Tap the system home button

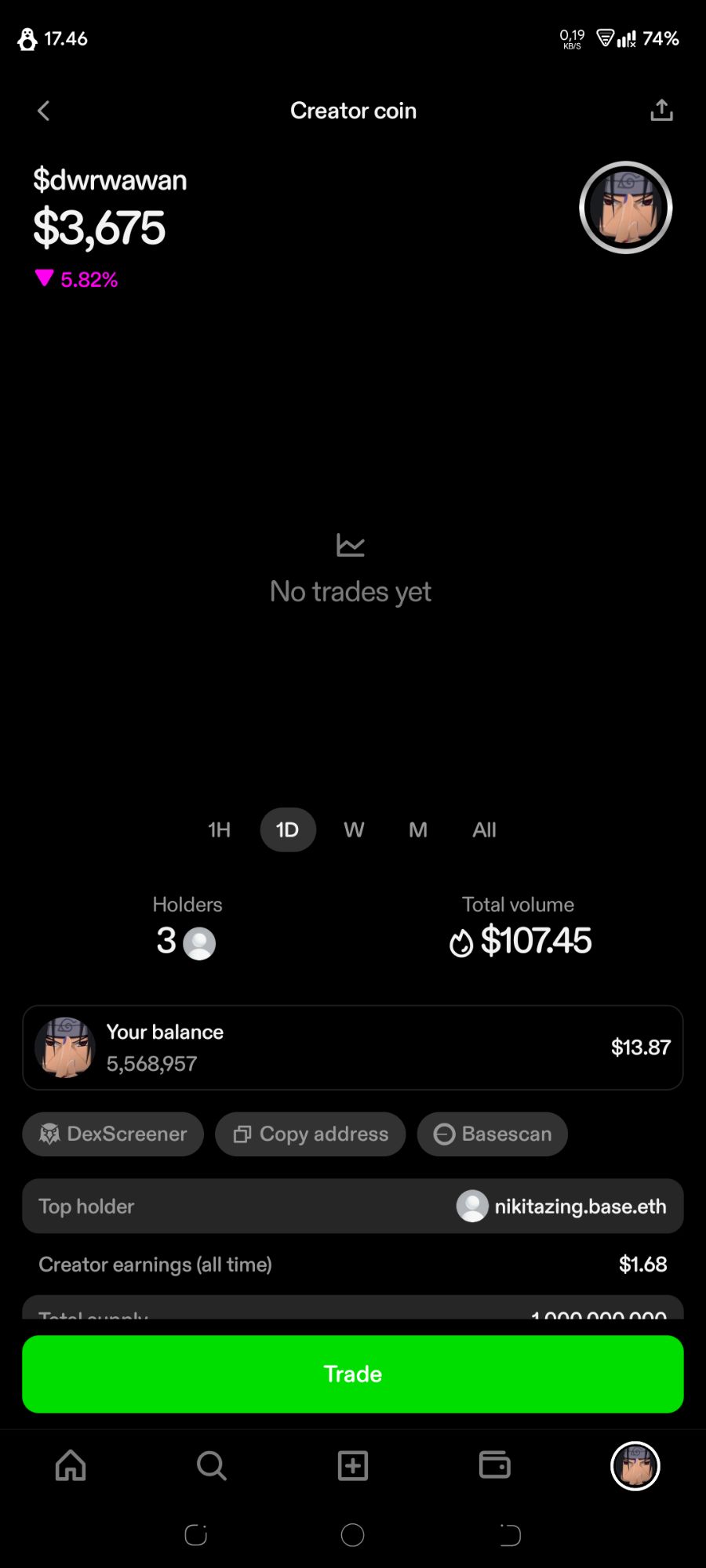[x=353, y=1535]
